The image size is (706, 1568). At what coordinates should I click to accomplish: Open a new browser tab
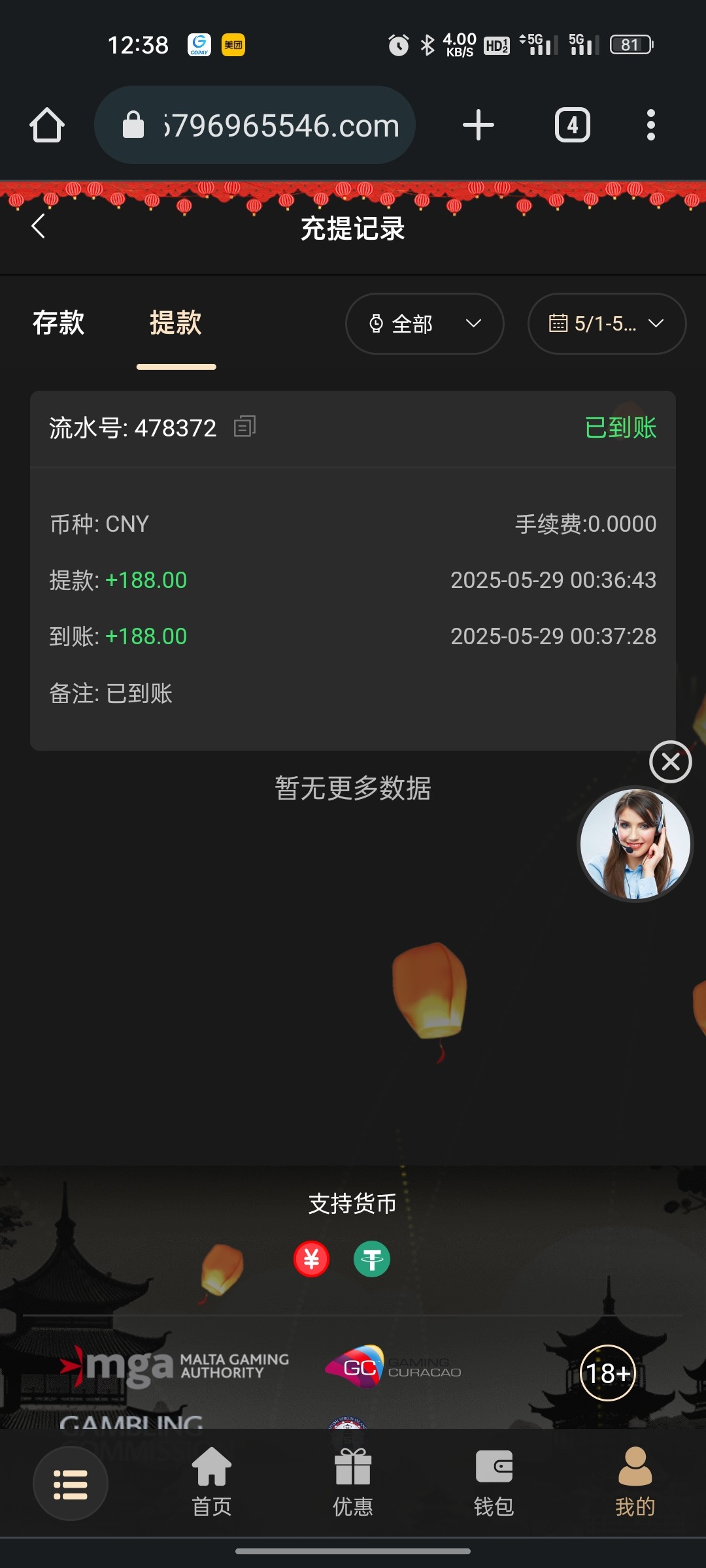[478, 125]
